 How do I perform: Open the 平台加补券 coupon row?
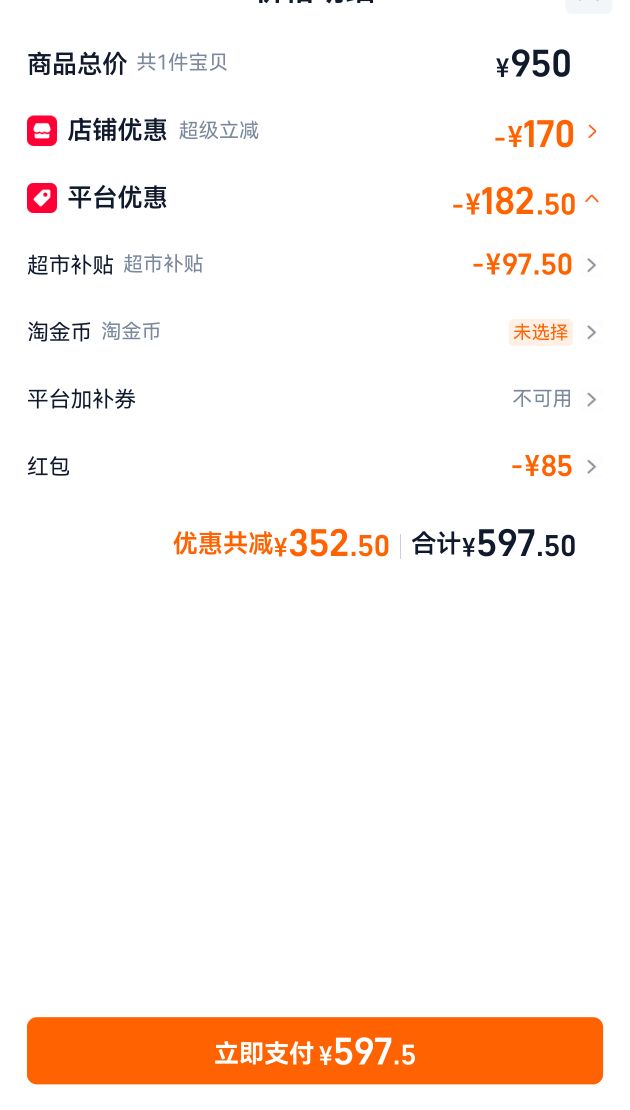[314, 399]
